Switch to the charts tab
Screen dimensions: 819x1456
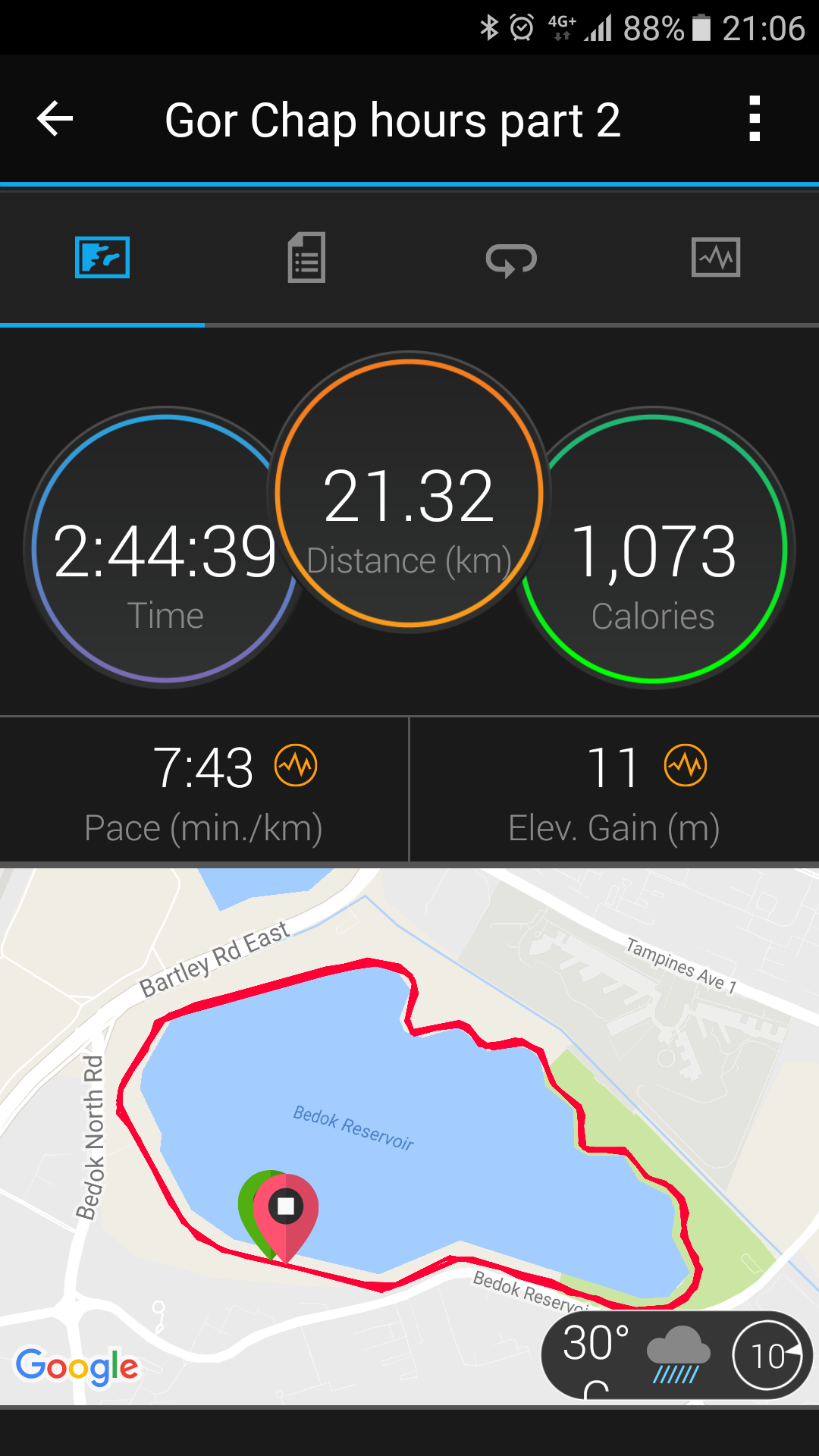[716, 258]
